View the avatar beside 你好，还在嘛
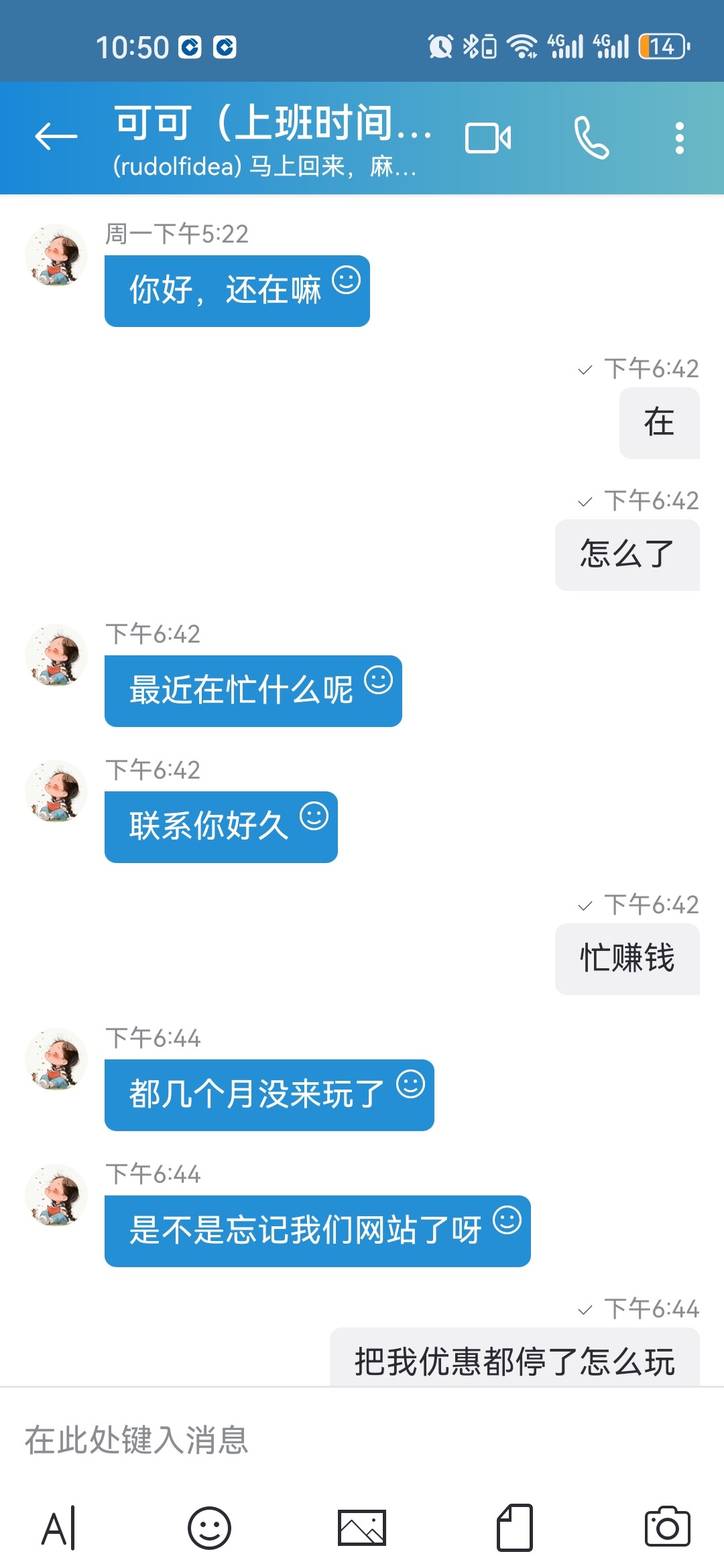The image size is (724, 1568). (x=56, y=255)
